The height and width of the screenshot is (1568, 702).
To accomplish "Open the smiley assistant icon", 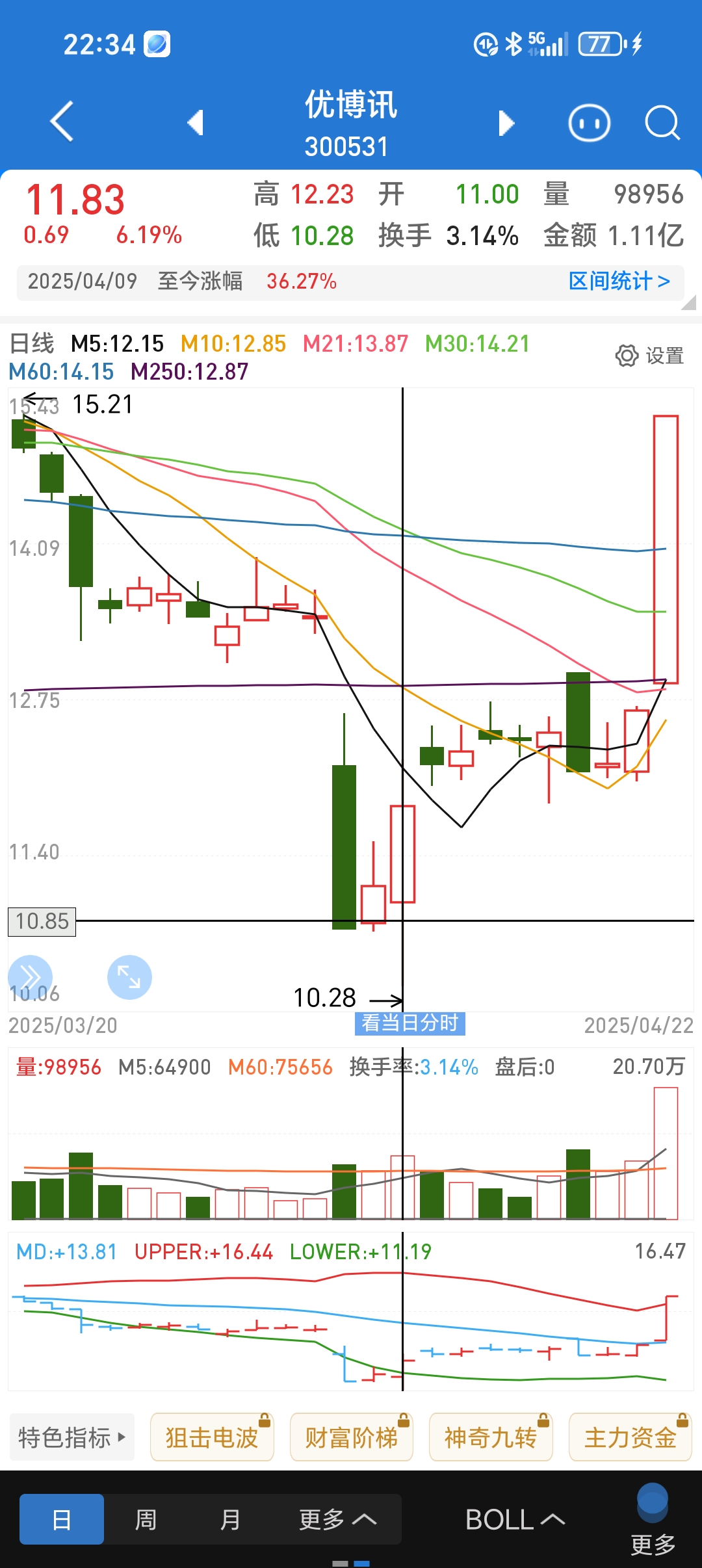I will 589,123.
